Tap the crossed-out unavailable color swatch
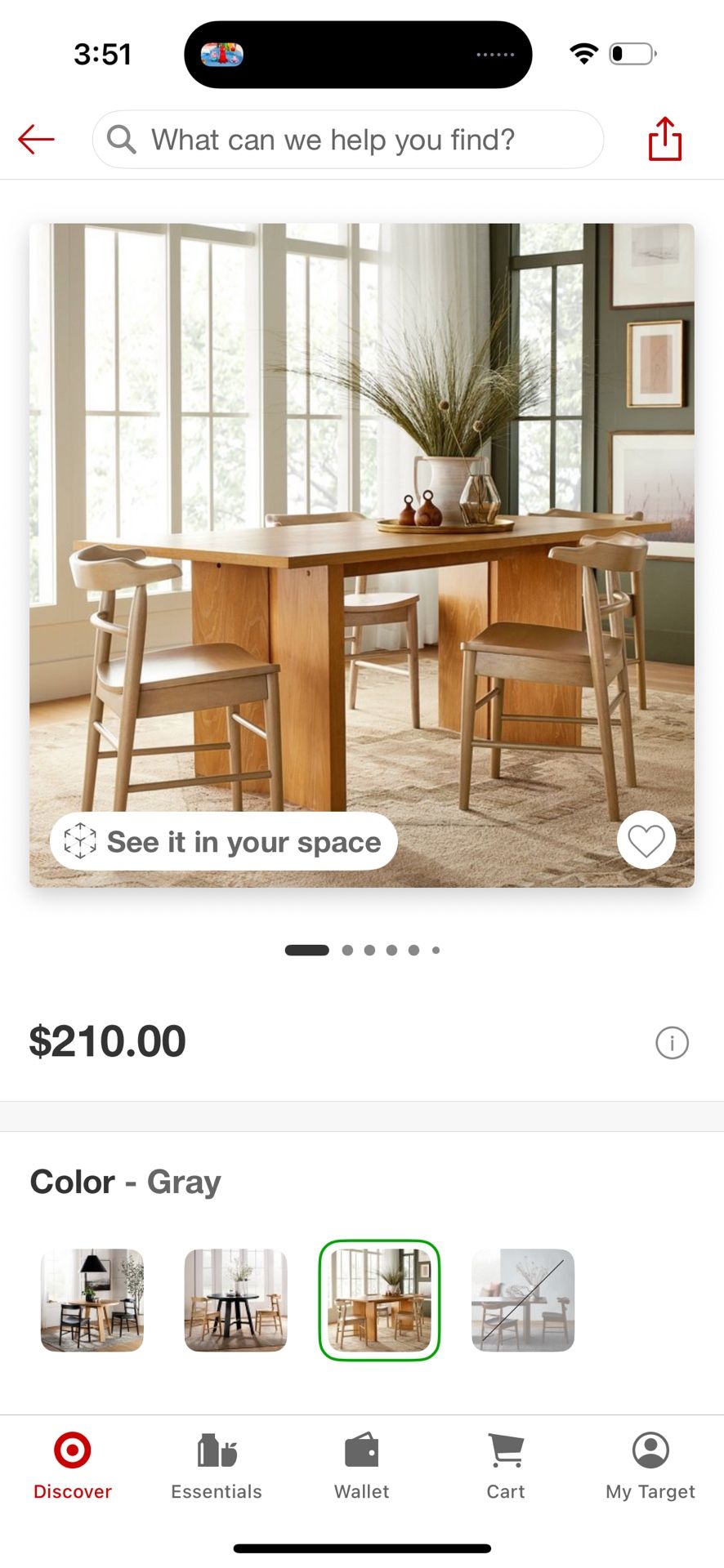Image resolution: width=724 pixels, height=1568 pixels. pos(523,1300)
